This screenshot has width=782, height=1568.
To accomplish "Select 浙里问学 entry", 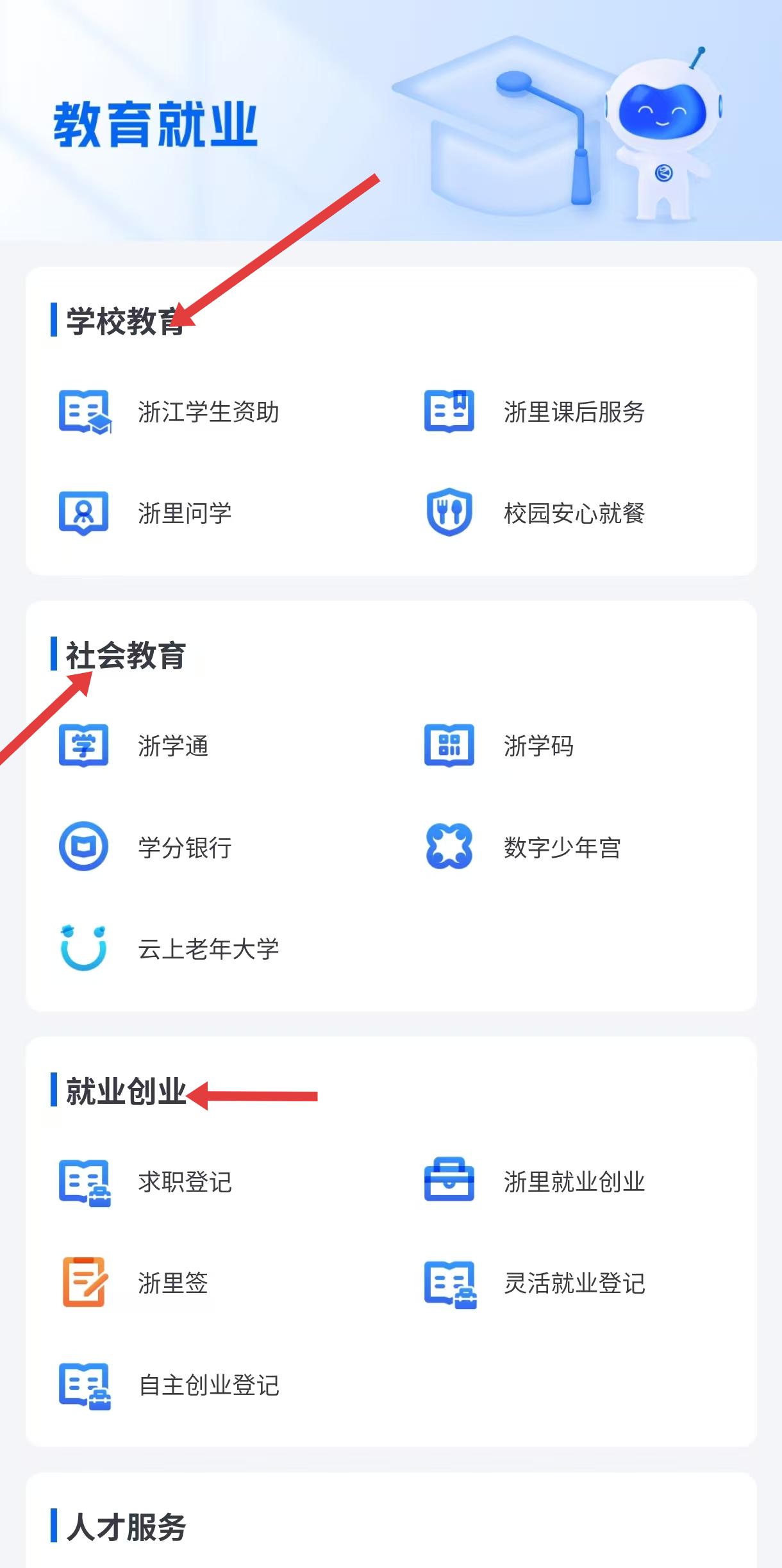I will (x=185, y=513).
